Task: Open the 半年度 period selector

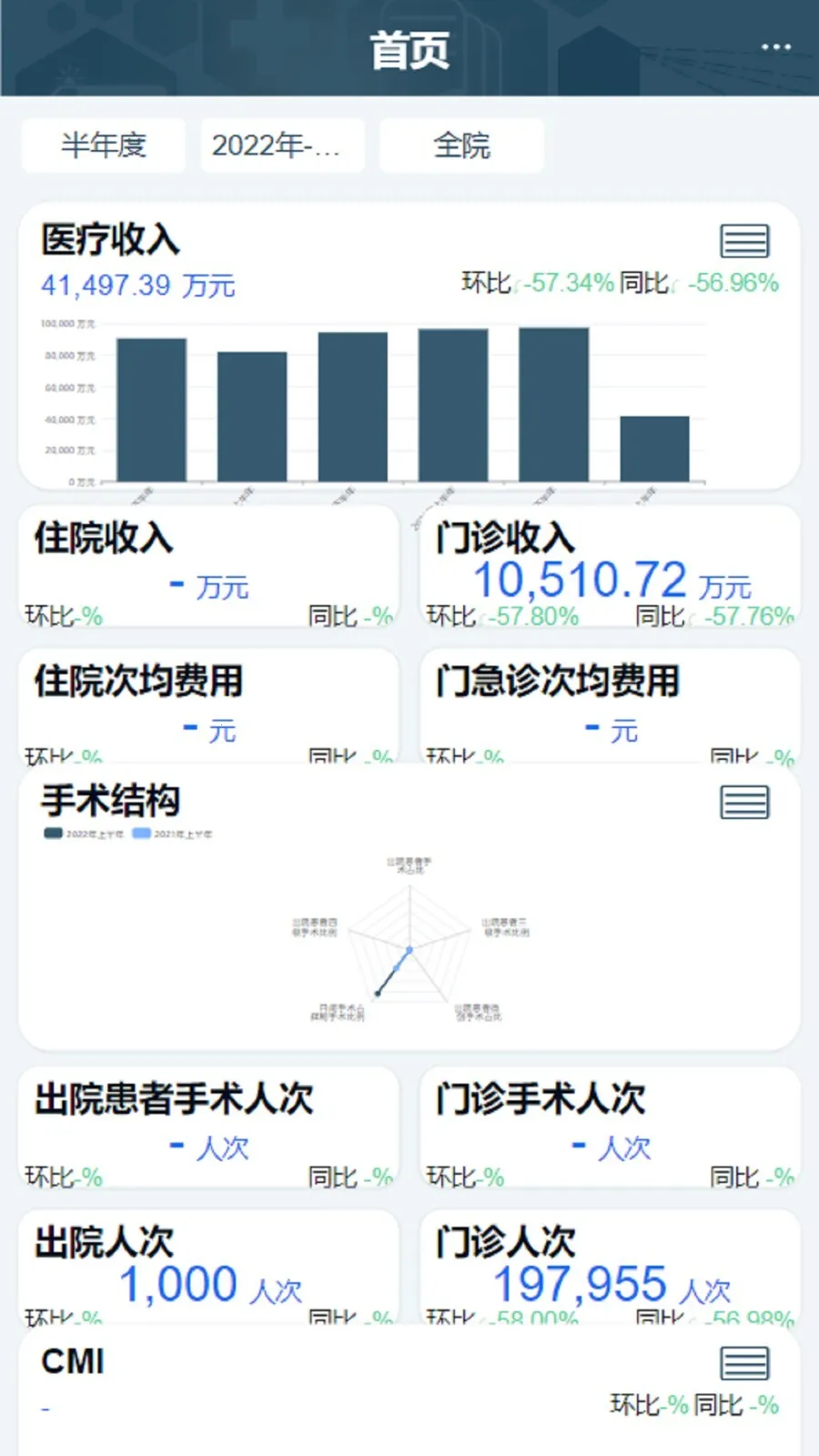Action: point(102,145)
